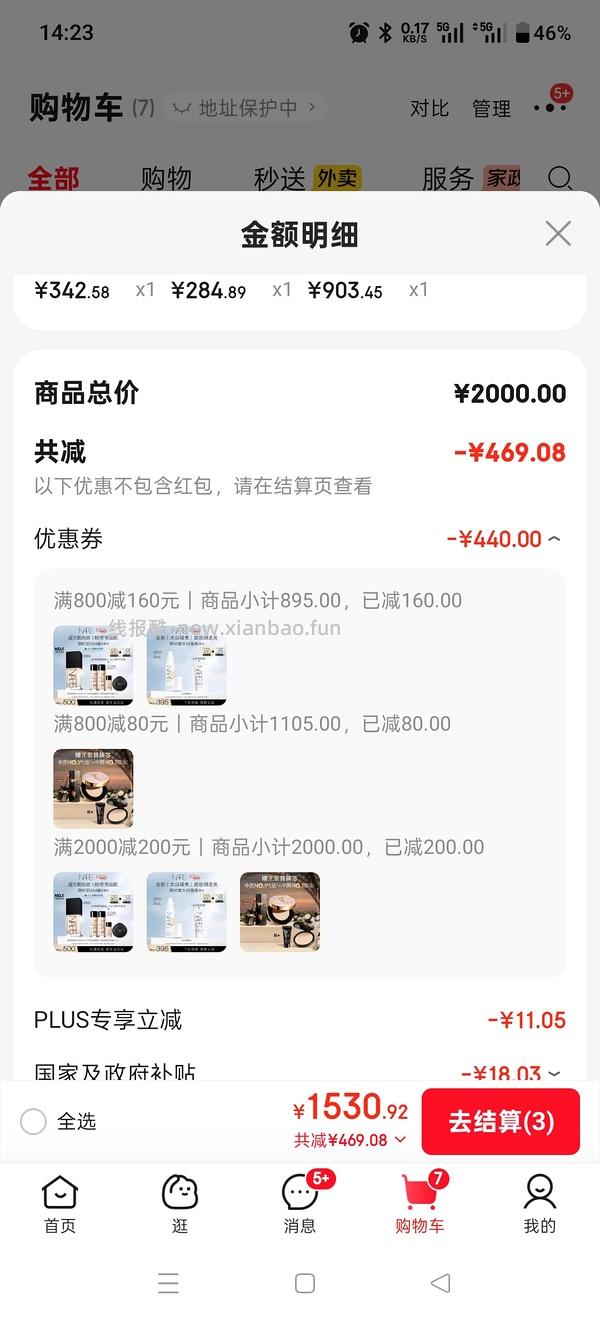Open the 消息 messages tab

coord(300,1203)
